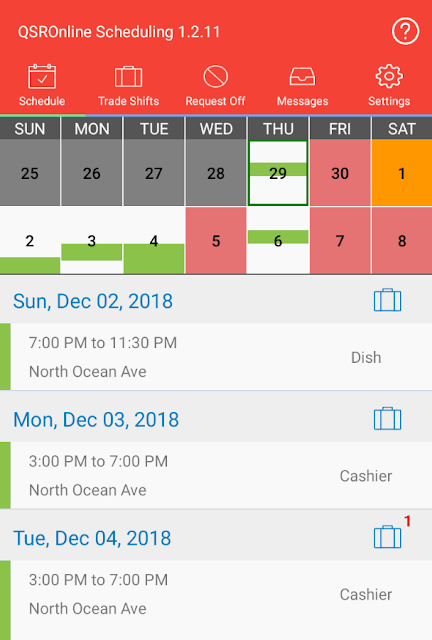Open the trade icon for Tue, Dec 04
Screen dimensions: 432x640
[x=387, y=537]
